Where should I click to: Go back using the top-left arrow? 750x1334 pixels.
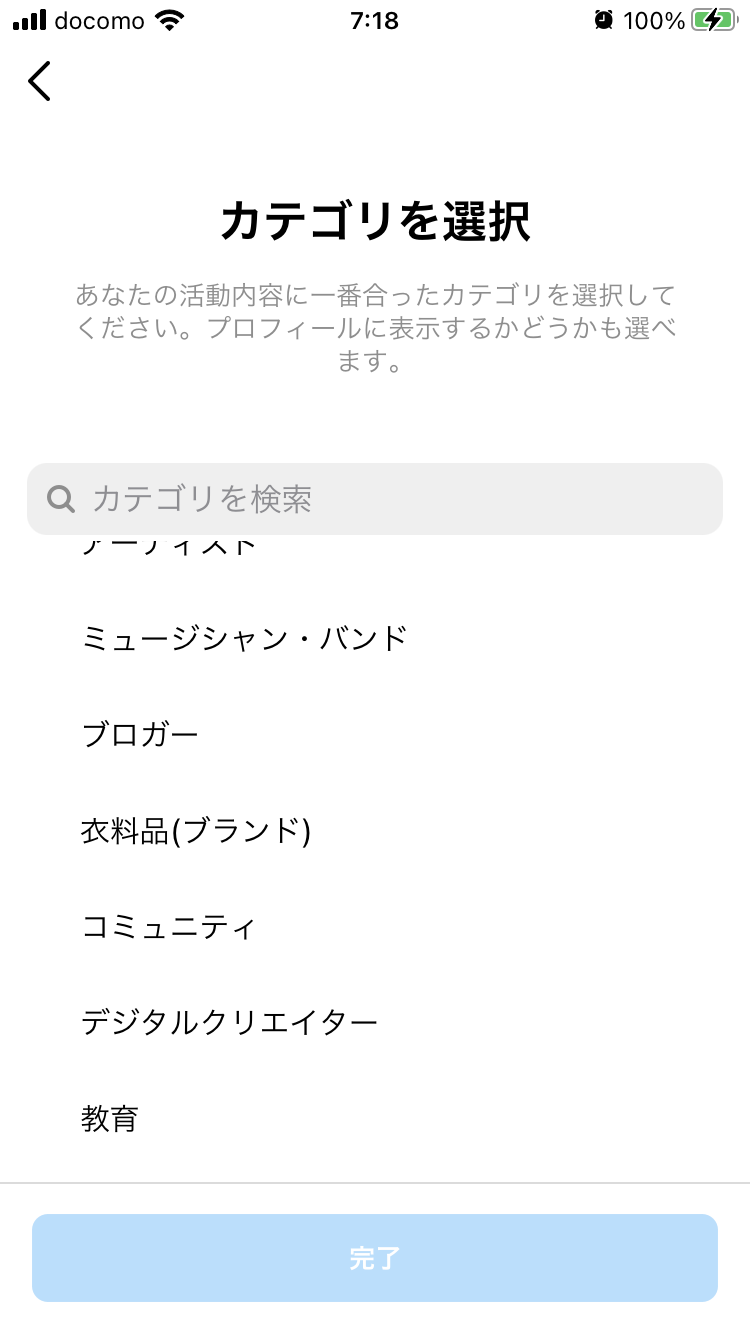tap(40, 81)
